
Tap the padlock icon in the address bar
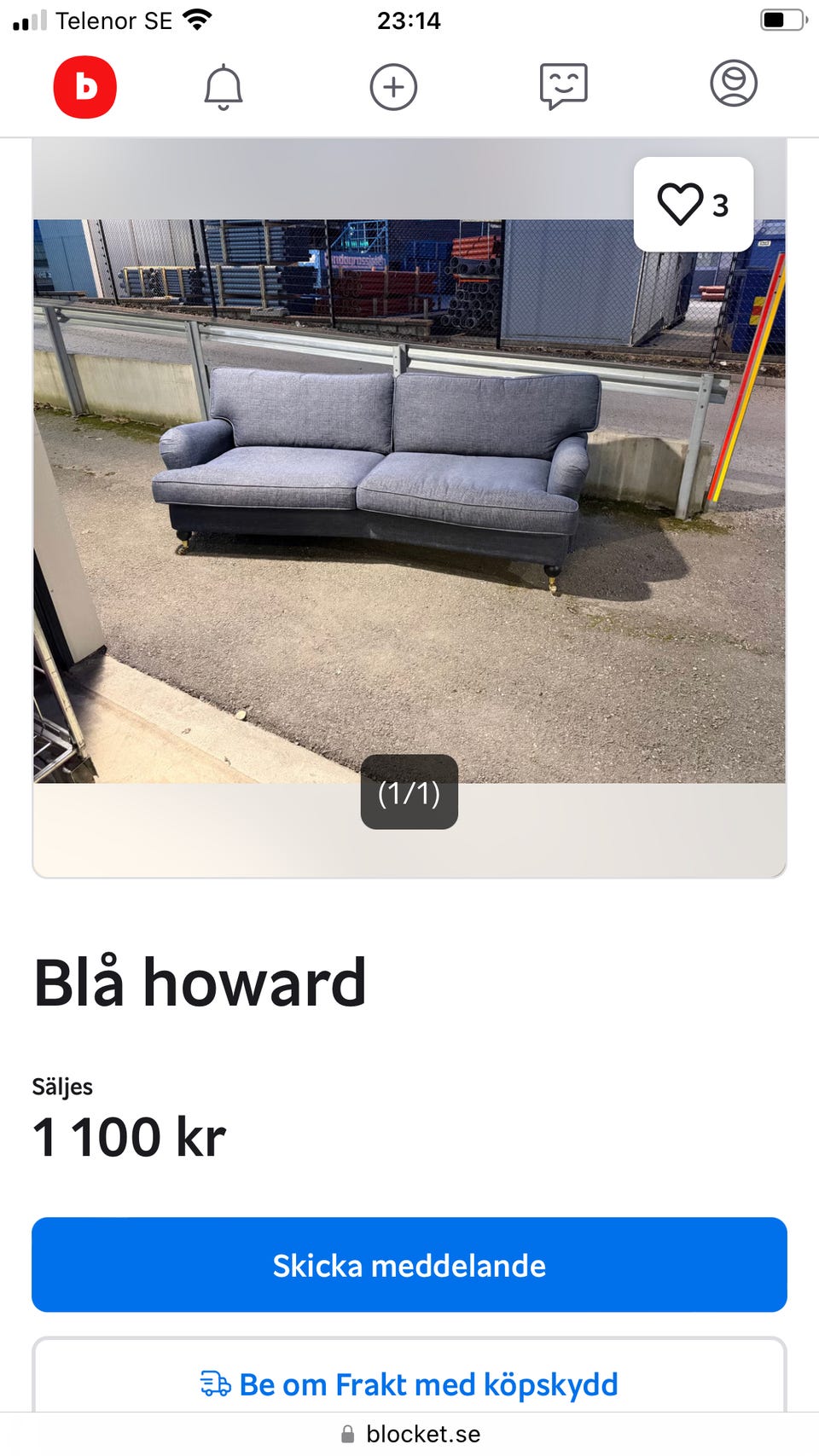pyautogui.click(x=347, y=1434)
